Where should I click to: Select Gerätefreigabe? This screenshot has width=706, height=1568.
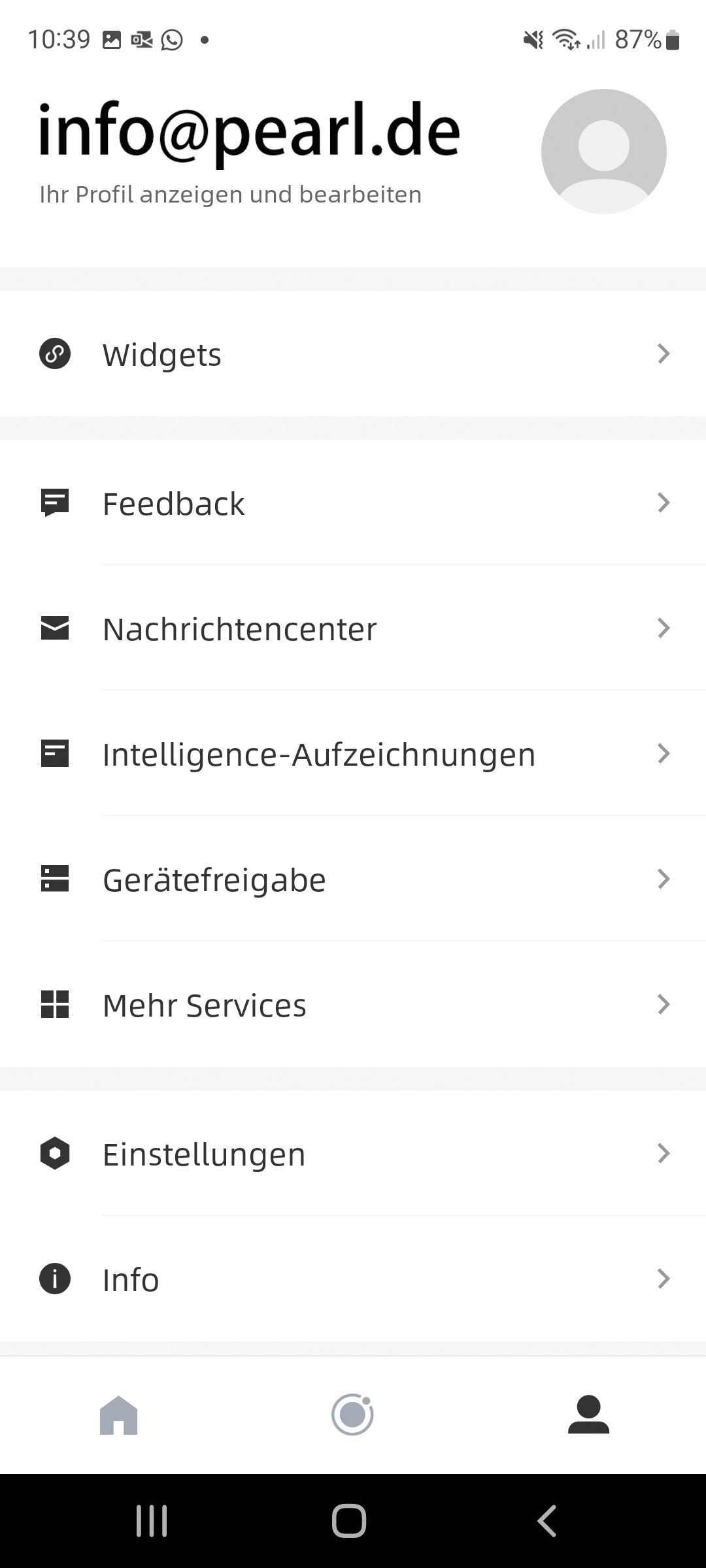[x=353, y=879]
